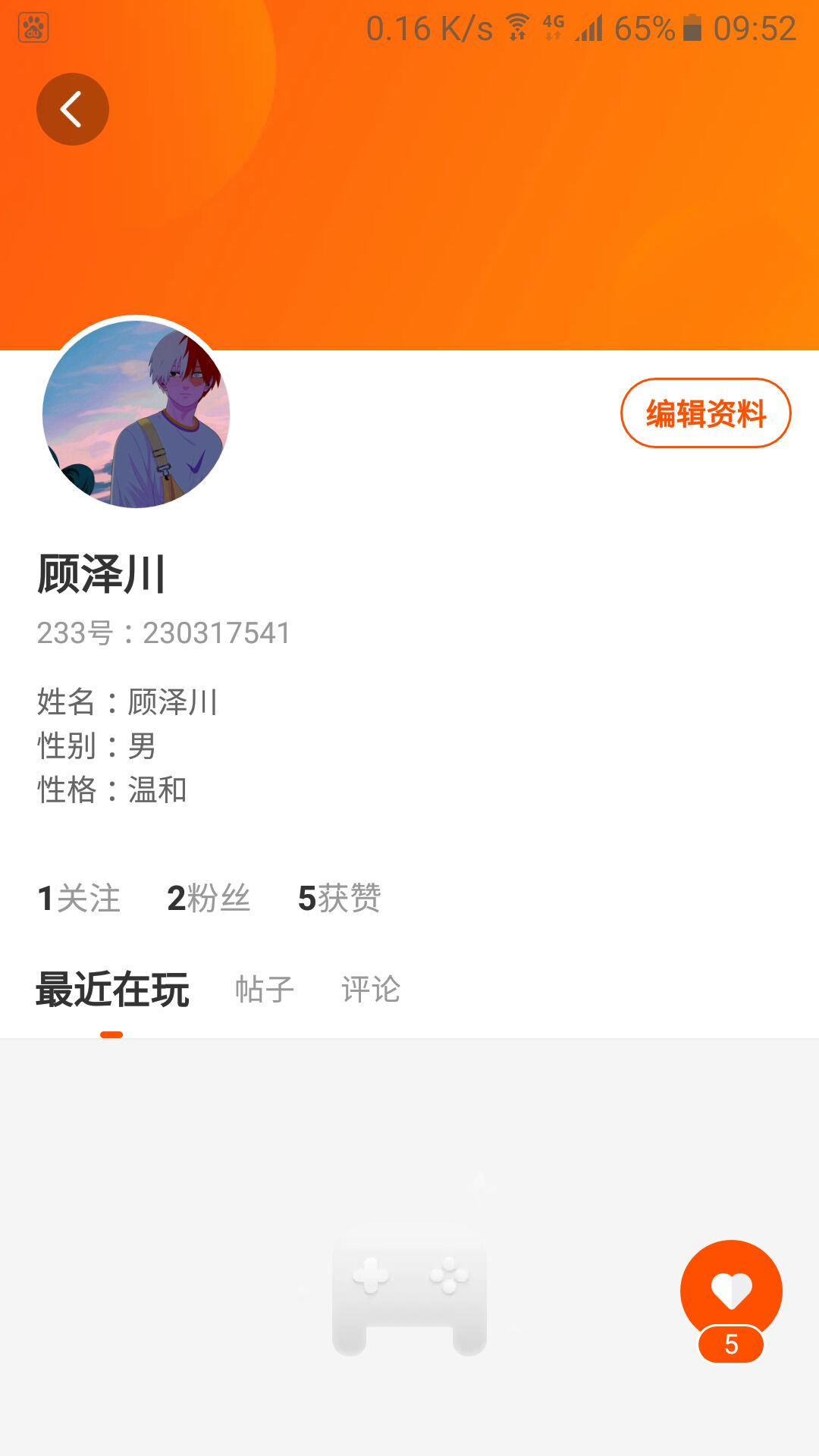Switch to the 评论 tab
The image size is (819, 1456).
click(371, 990)
